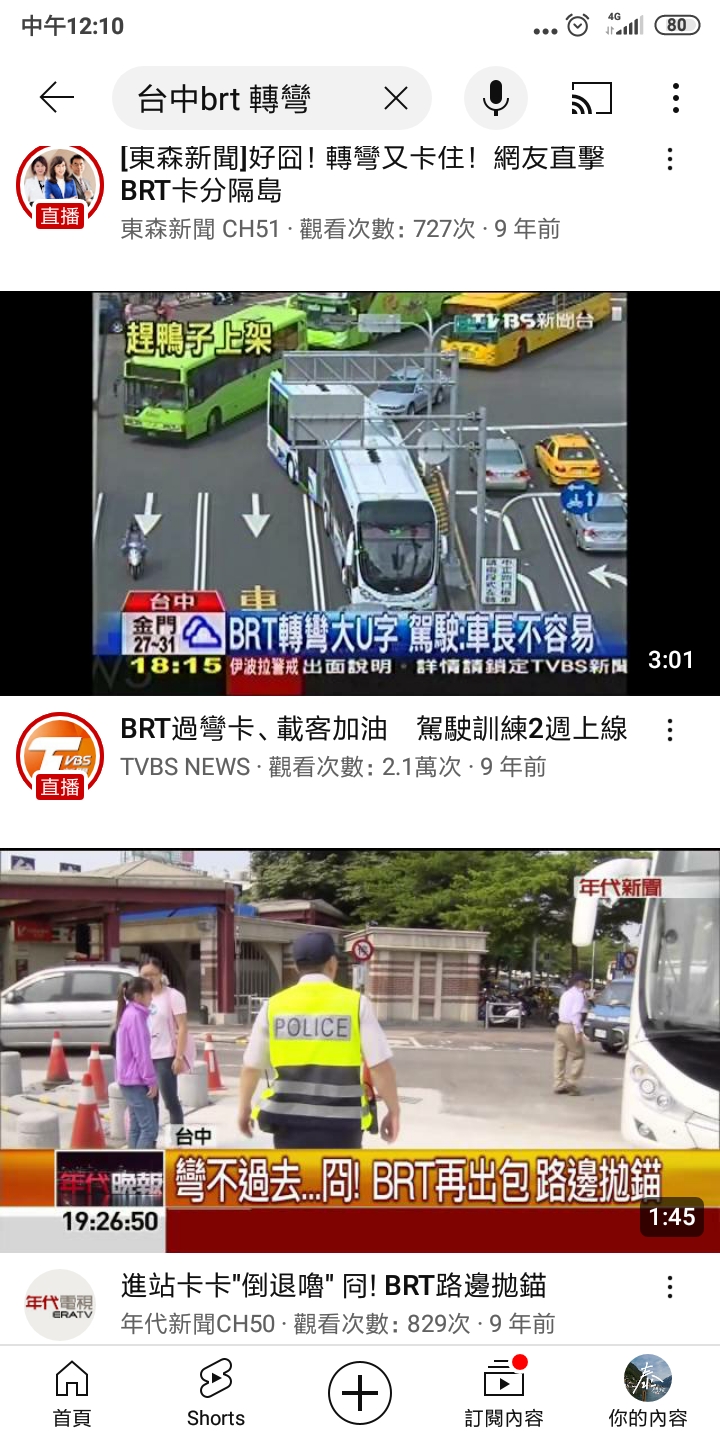Go back from the search results
This screenshot has height=1440, width=720.
pos(57,97)
